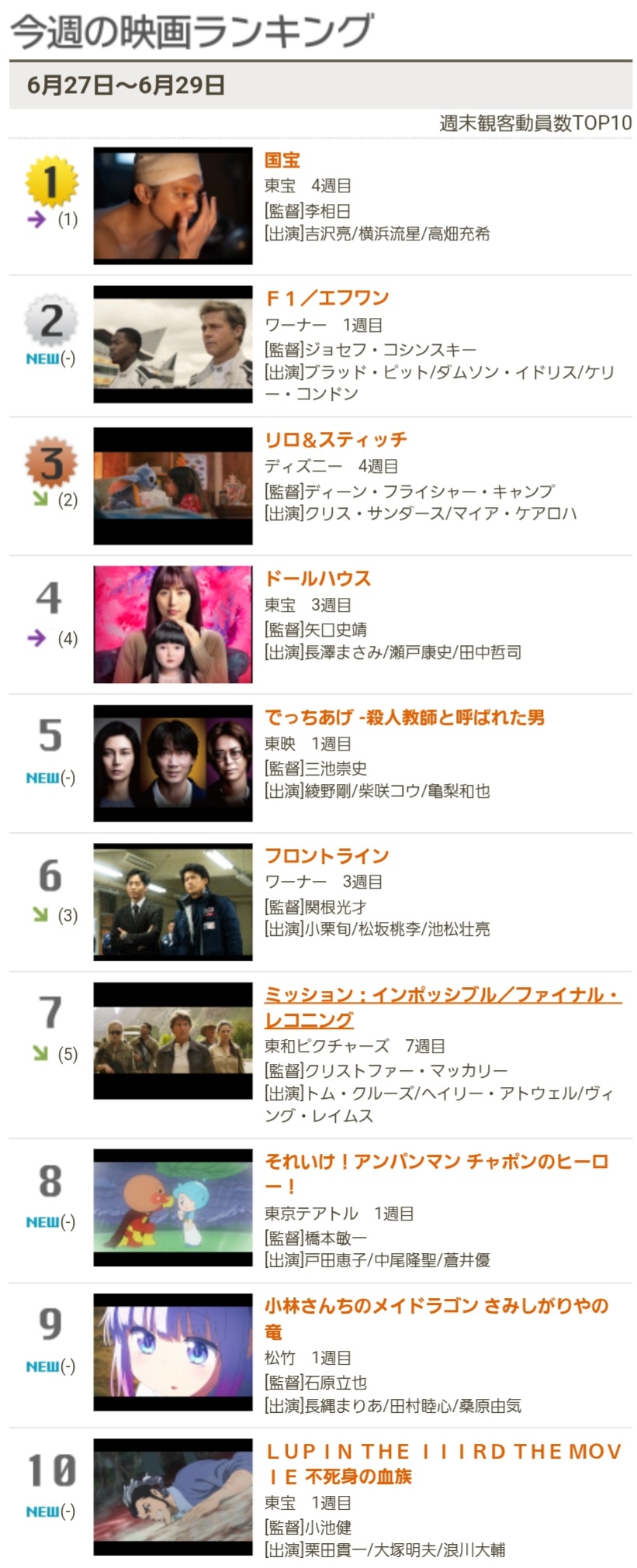637x1568 pixels.
Task: Tap the アンパンマン movie thumbnail
Action: tap(173, 1207)
